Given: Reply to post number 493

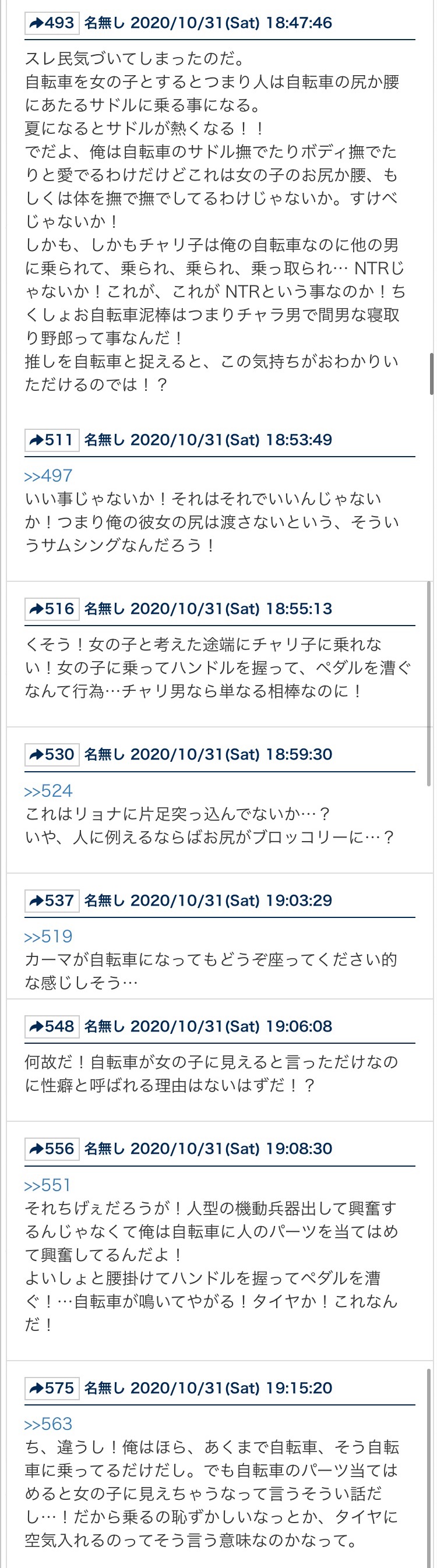Looking at the screenshot, I should (52, 23).
